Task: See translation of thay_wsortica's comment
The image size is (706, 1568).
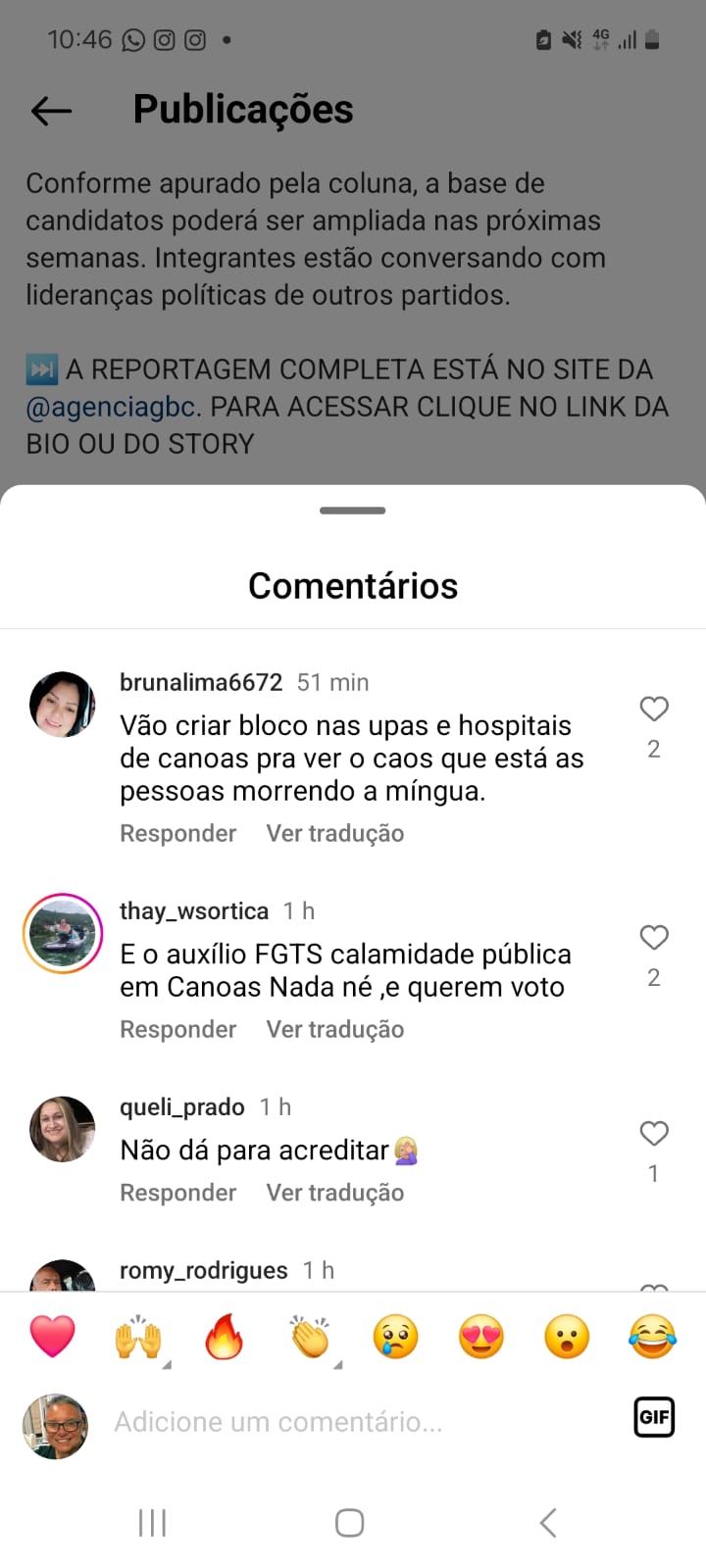Action: (x=334, y=1029)
